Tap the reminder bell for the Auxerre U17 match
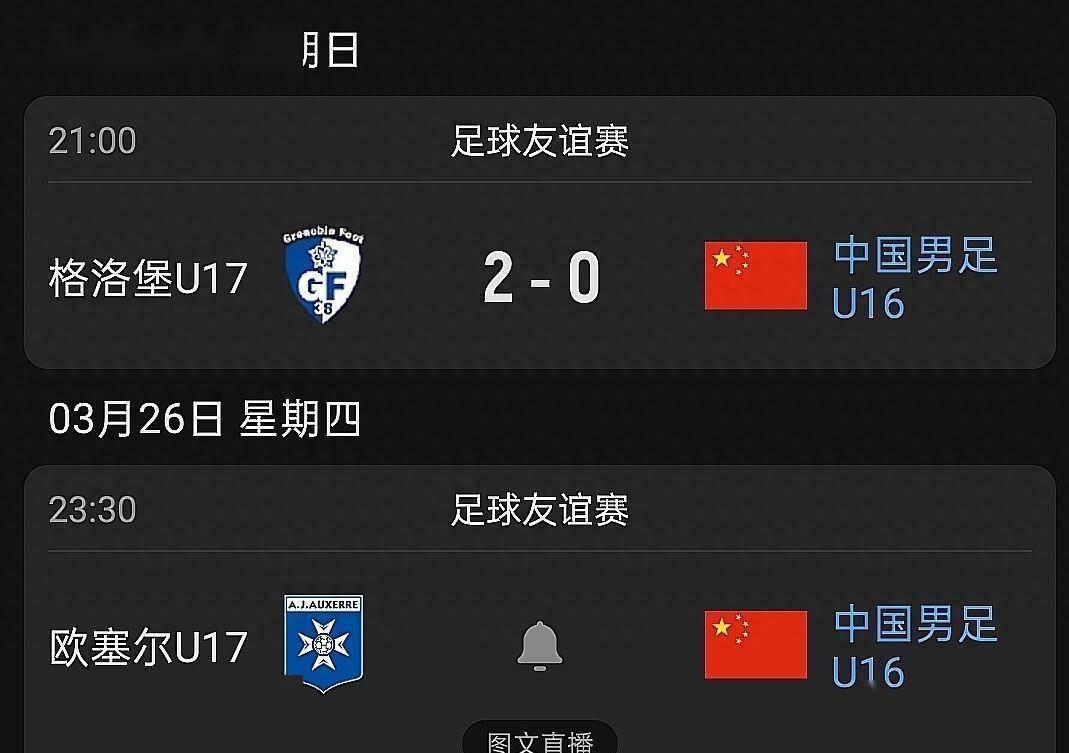 pos(540,645)
